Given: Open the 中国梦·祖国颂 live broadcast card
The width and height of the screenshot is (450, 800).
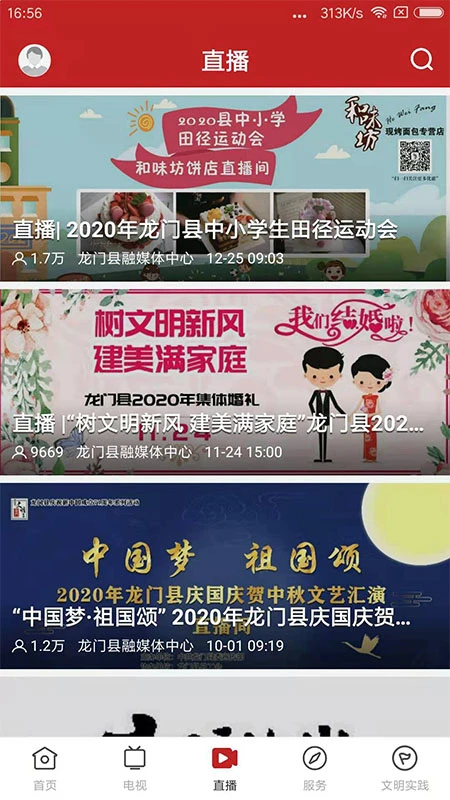Looking at the screenshot, I should point(225,576).
